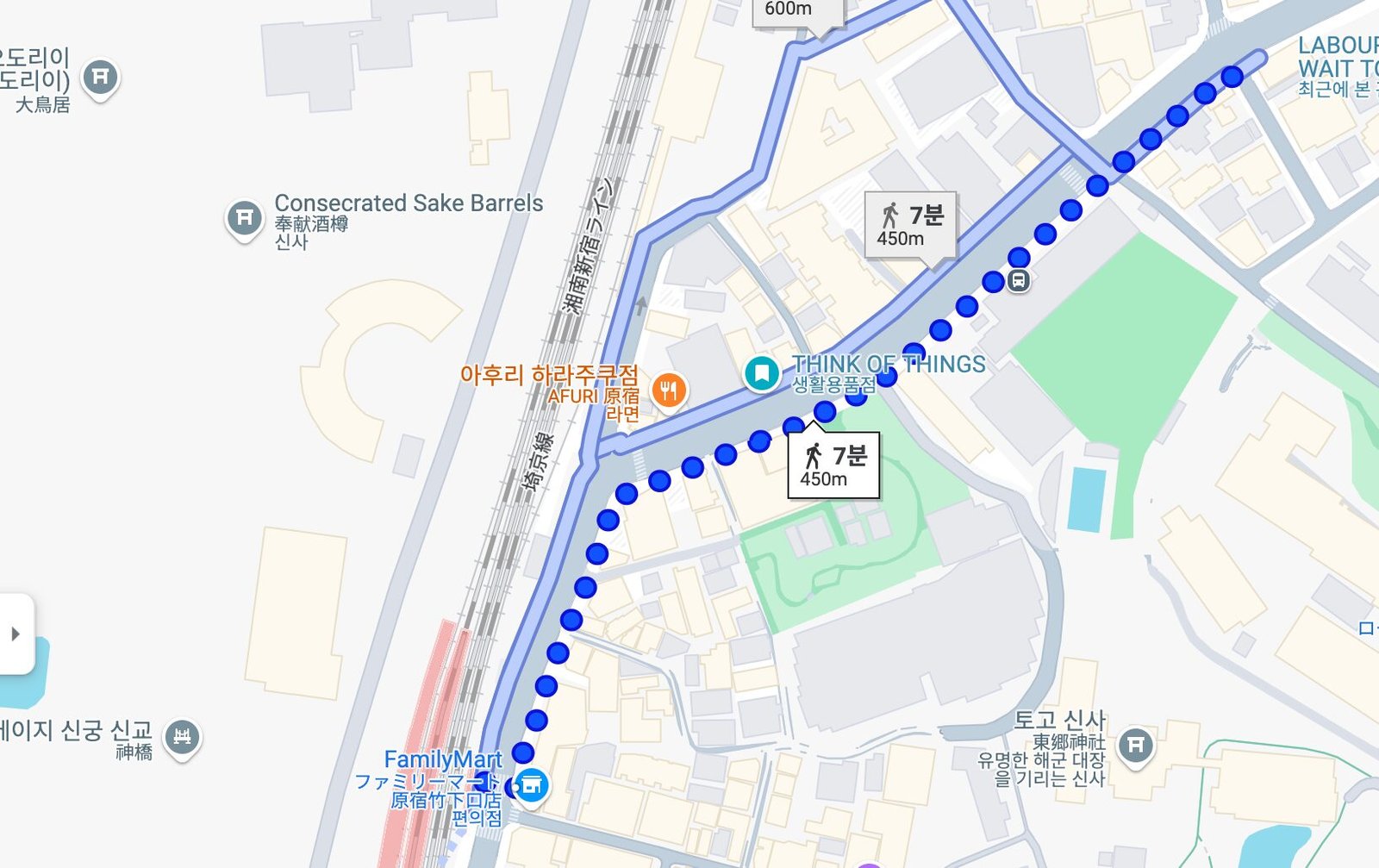Open the Meiji Jingu bridge marker
The image size is (1379, 868).
(x=182, y=737)
